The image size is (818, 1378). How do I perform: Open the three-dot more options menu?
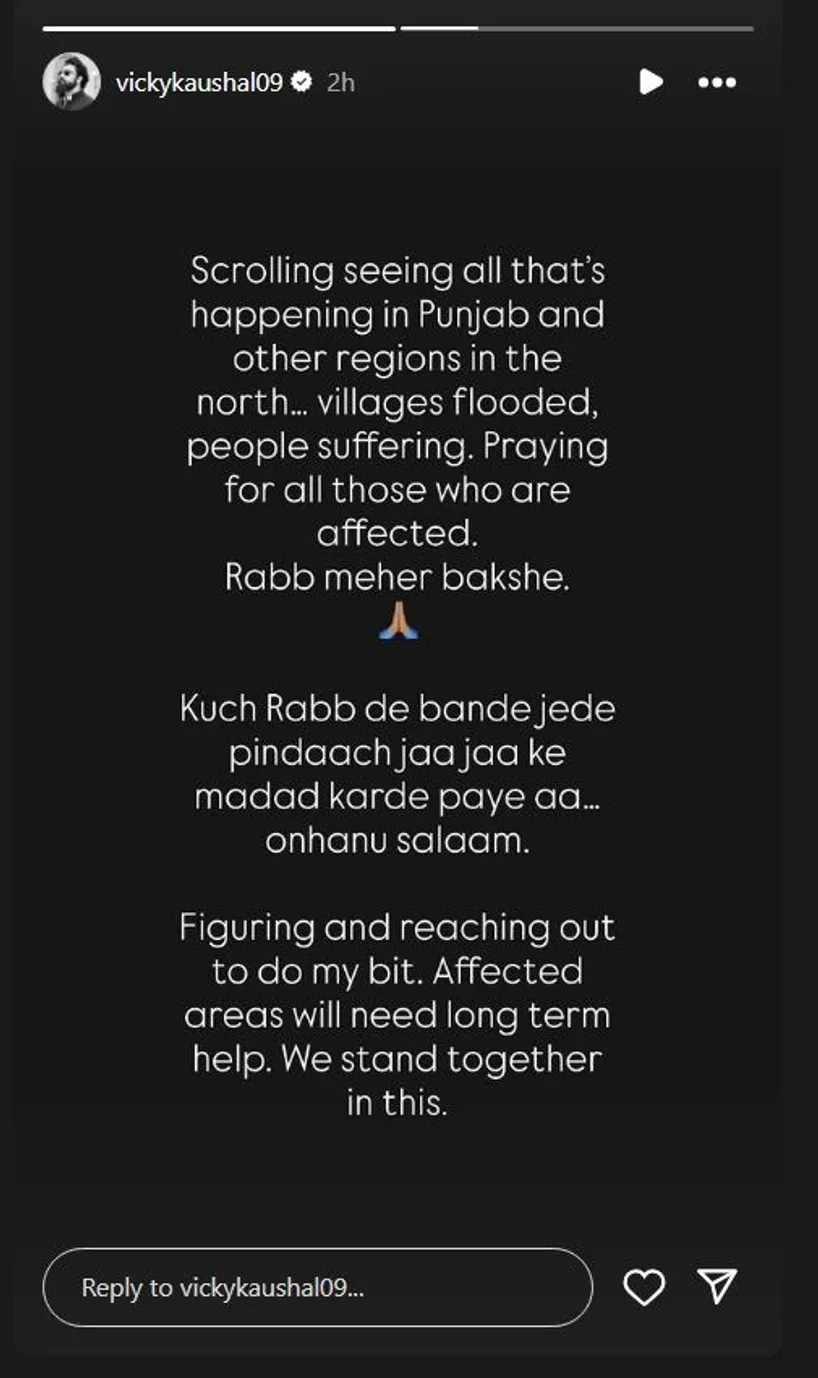click(717, 82)
